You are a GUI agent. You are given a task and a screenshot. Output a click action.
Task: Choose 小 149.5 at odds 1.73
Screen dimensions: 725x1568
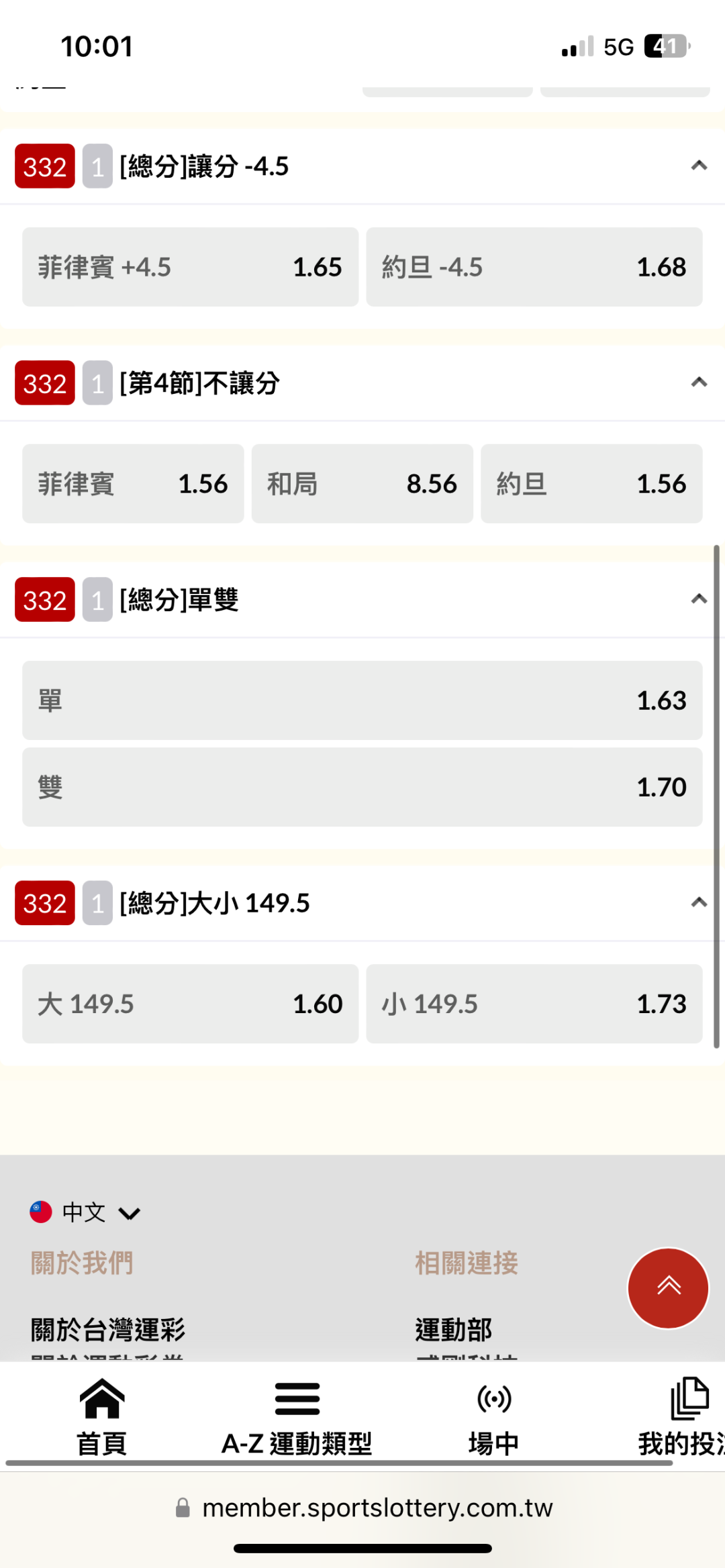click(534, 1004)
